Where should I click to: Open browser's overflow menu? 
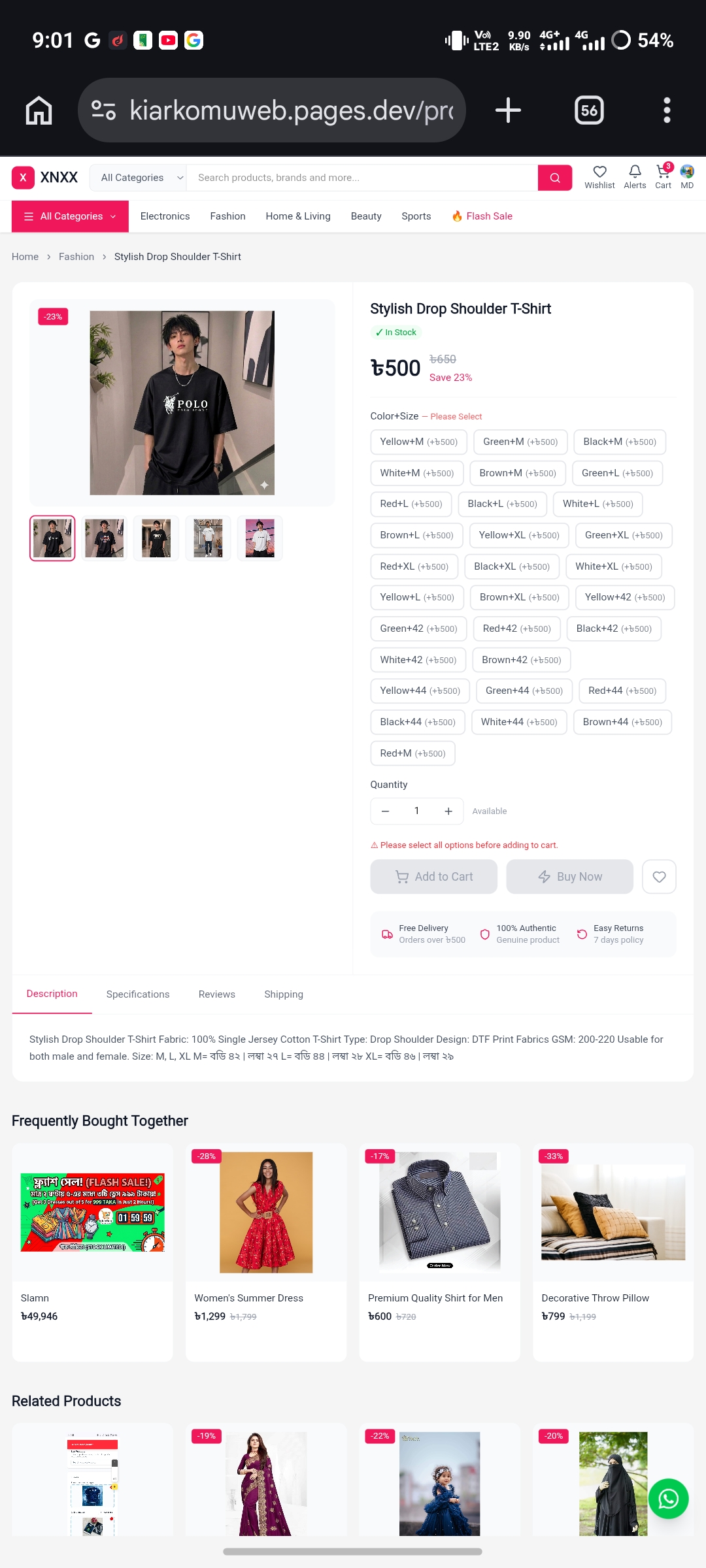pyautogui.click(x=667, y=110)
